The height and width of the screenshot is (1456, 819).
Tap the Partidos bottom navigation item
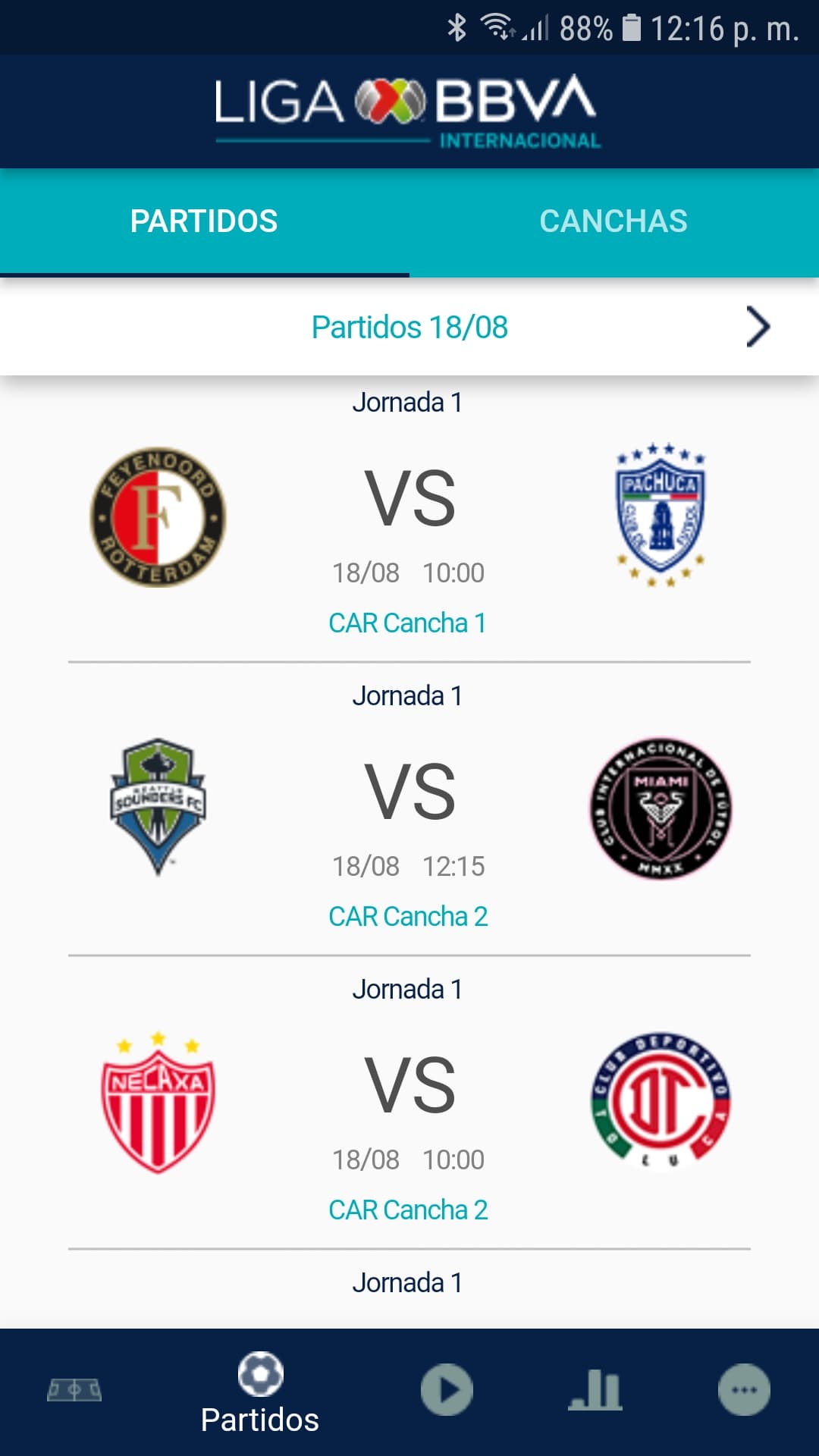(260, 1393)
